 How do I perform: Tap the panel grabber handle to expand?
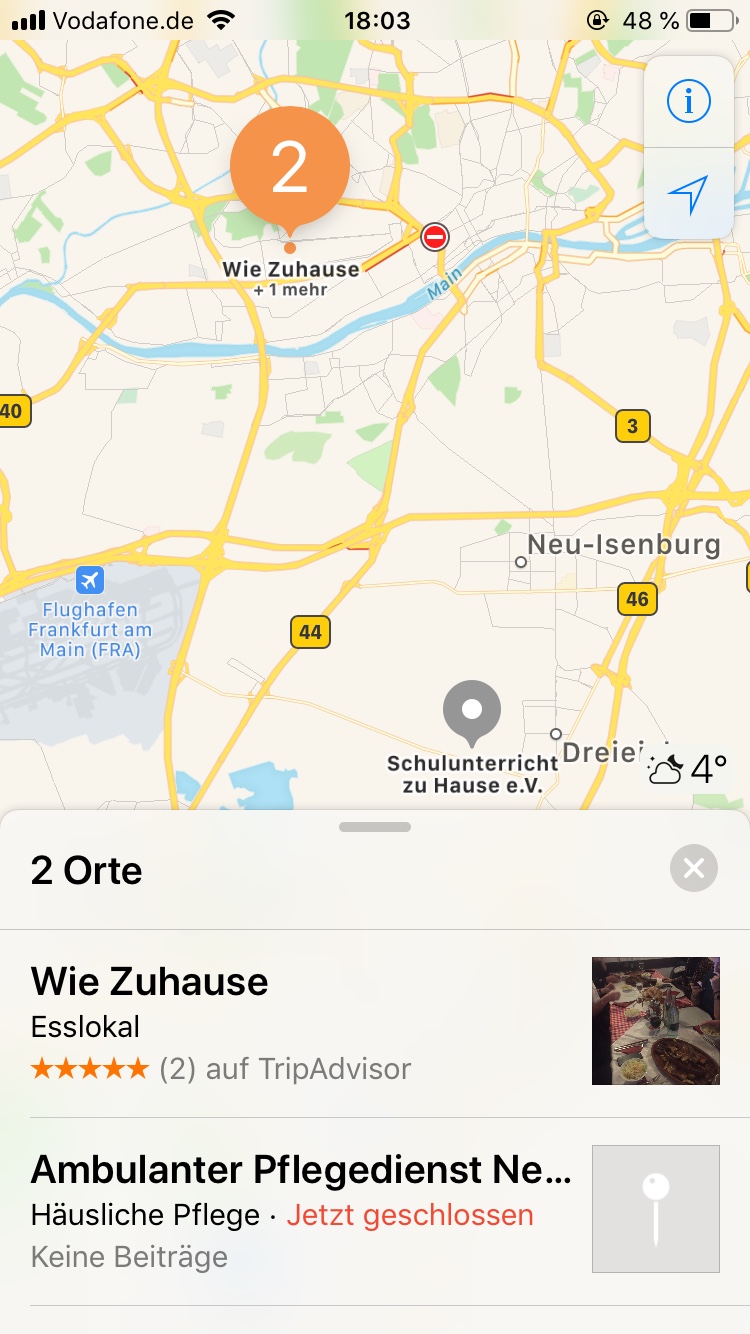pos(375,827)
